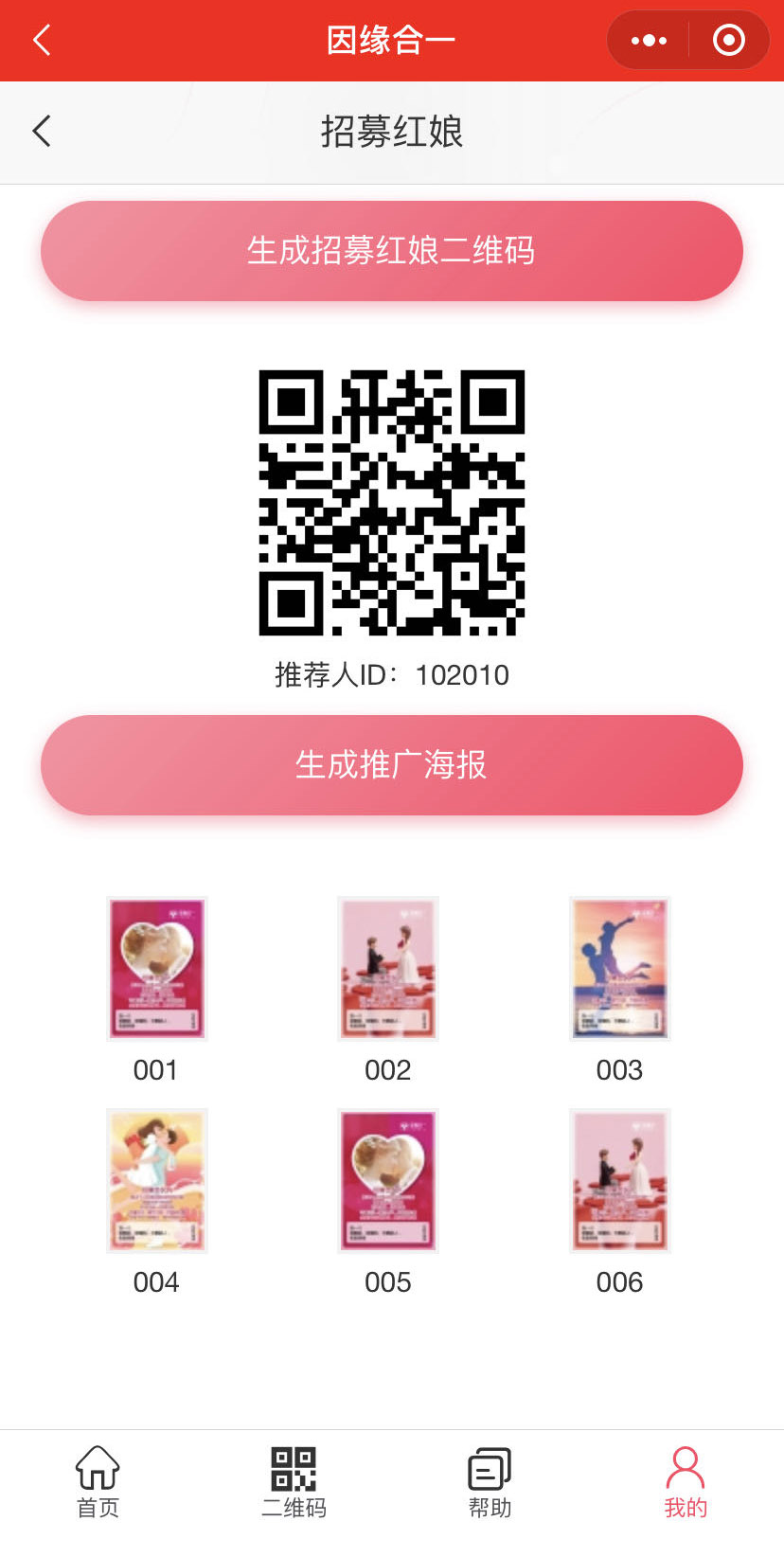Open the mini program three-dot menu
The height and width of the screenshot is (1557, 784).
click(649, 40)
